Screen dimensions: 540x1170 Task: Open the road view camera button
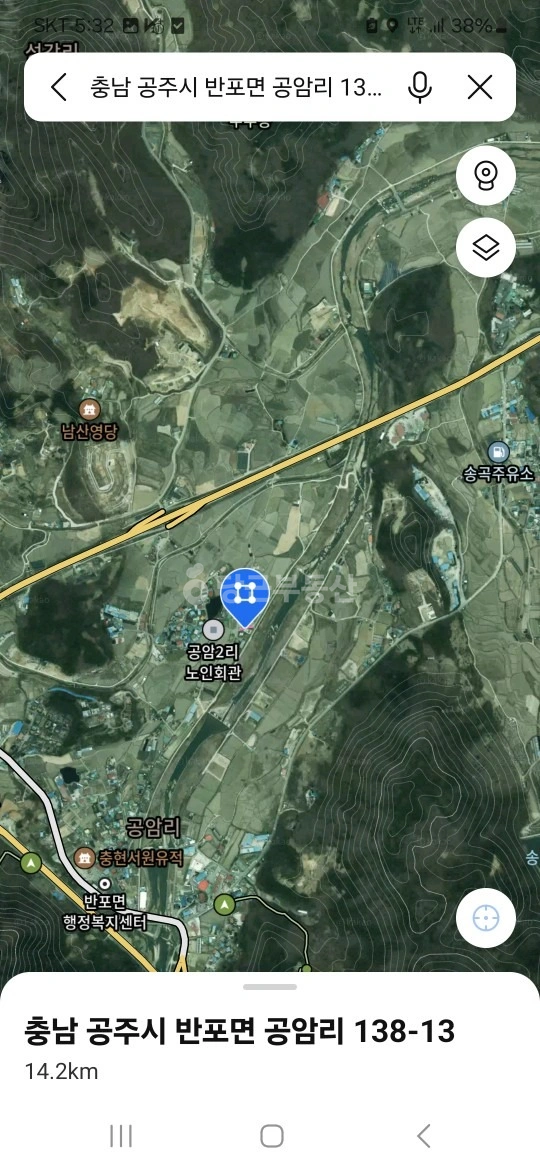pos(486,175)
